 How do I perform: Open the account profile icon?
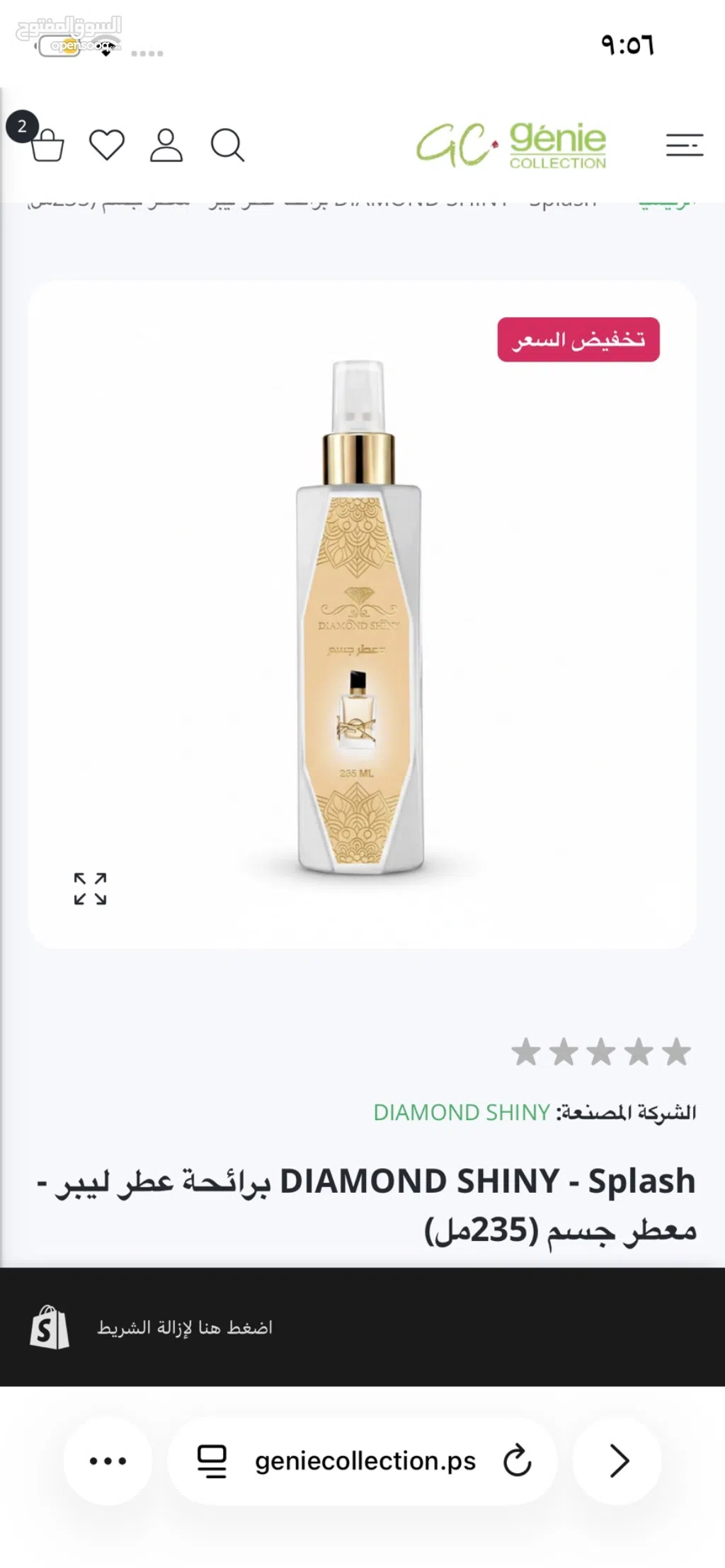[x=166, y=145]
